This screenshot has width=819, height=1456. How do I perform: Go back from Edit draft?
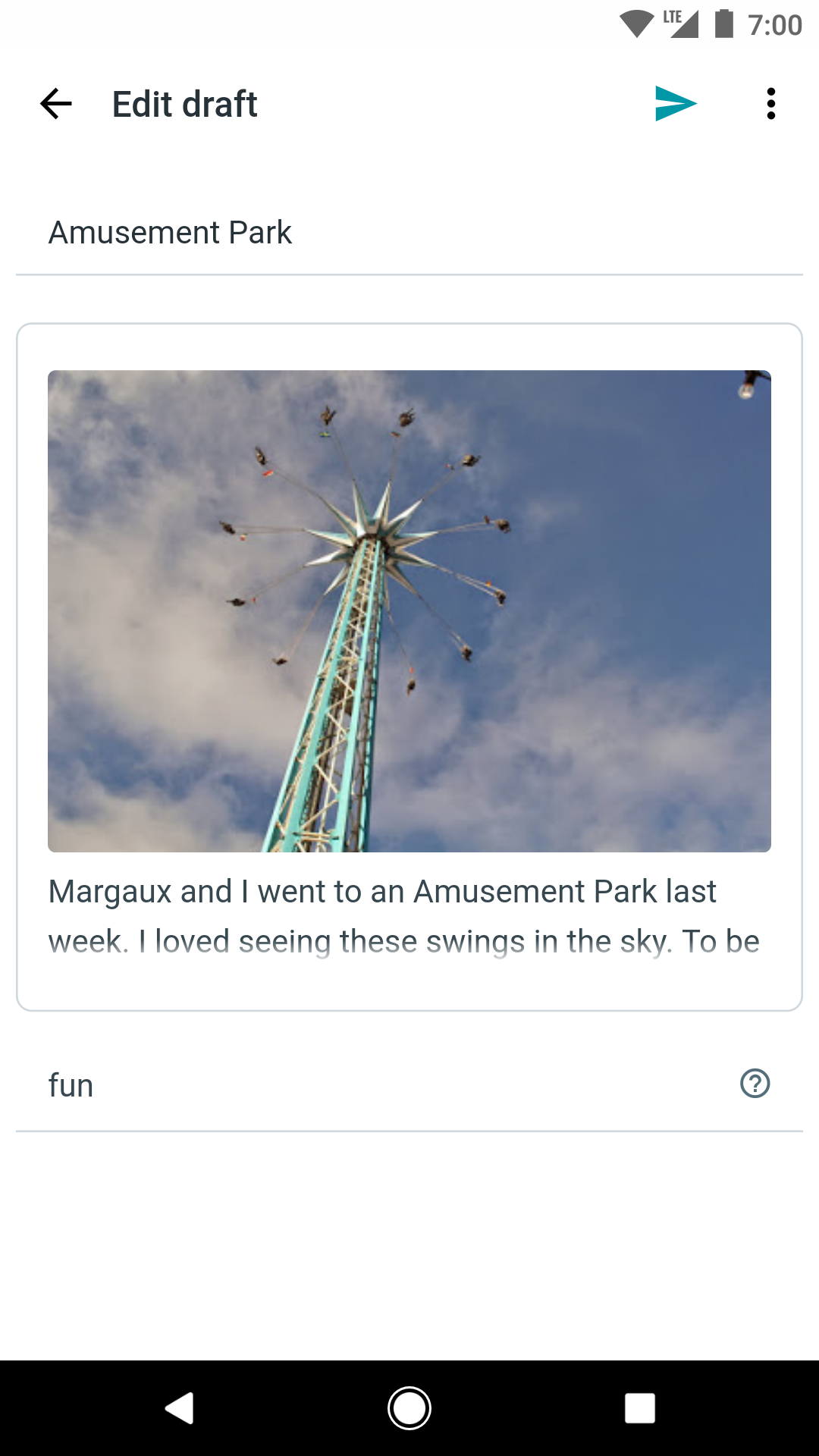point(56,104)
